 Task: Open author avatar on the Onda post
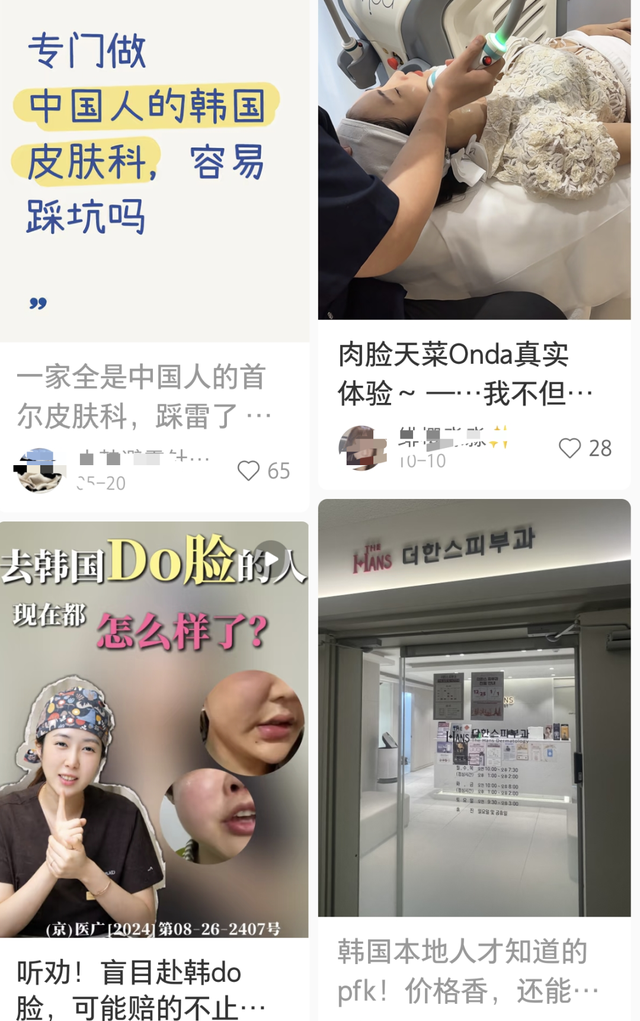[x=360, y=448]
